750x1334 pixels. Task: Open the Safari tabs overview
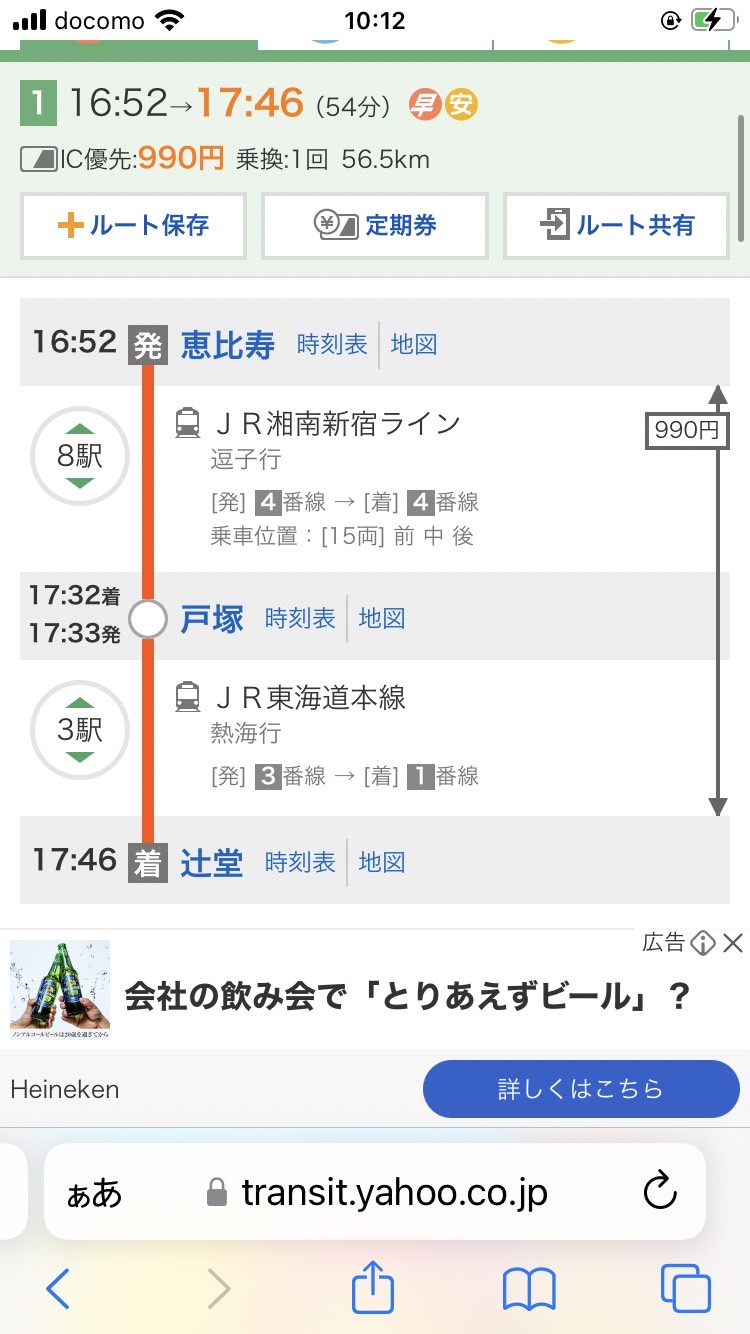686,1289
